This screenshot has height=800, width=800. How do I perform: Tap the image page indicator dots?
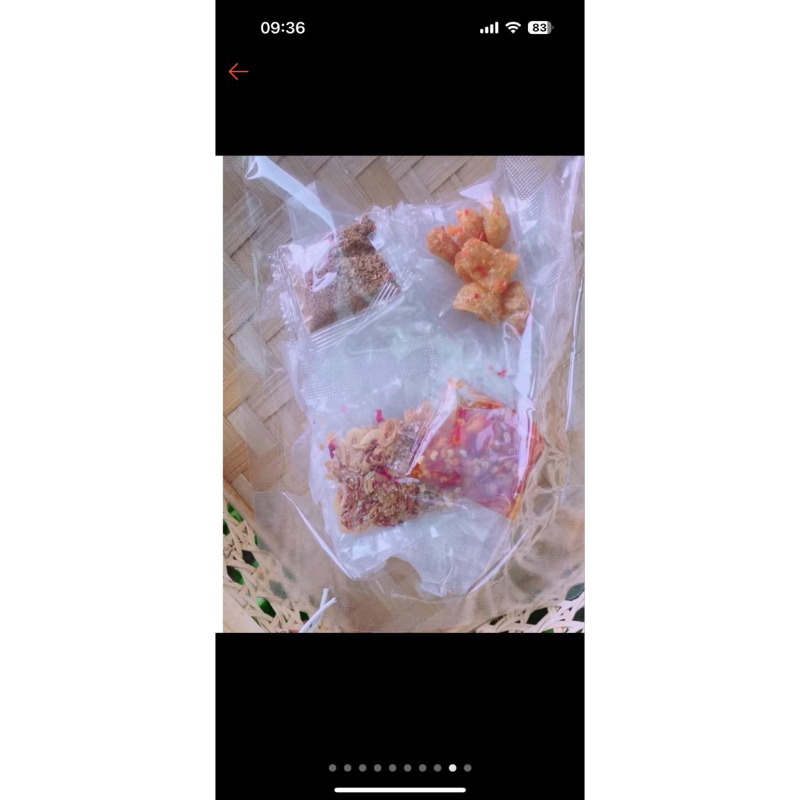tap(400, 768)
